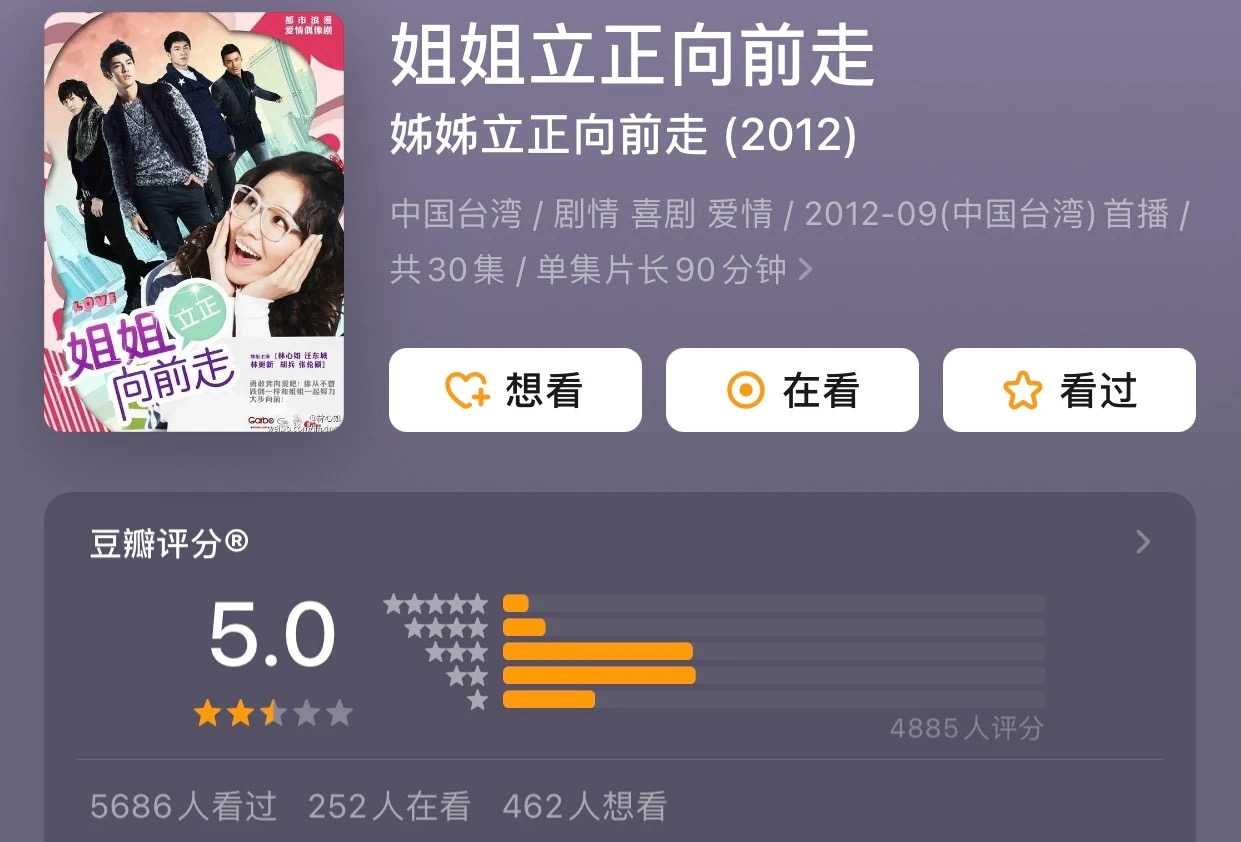Select the 在看 button

click(x=791, y=390)
